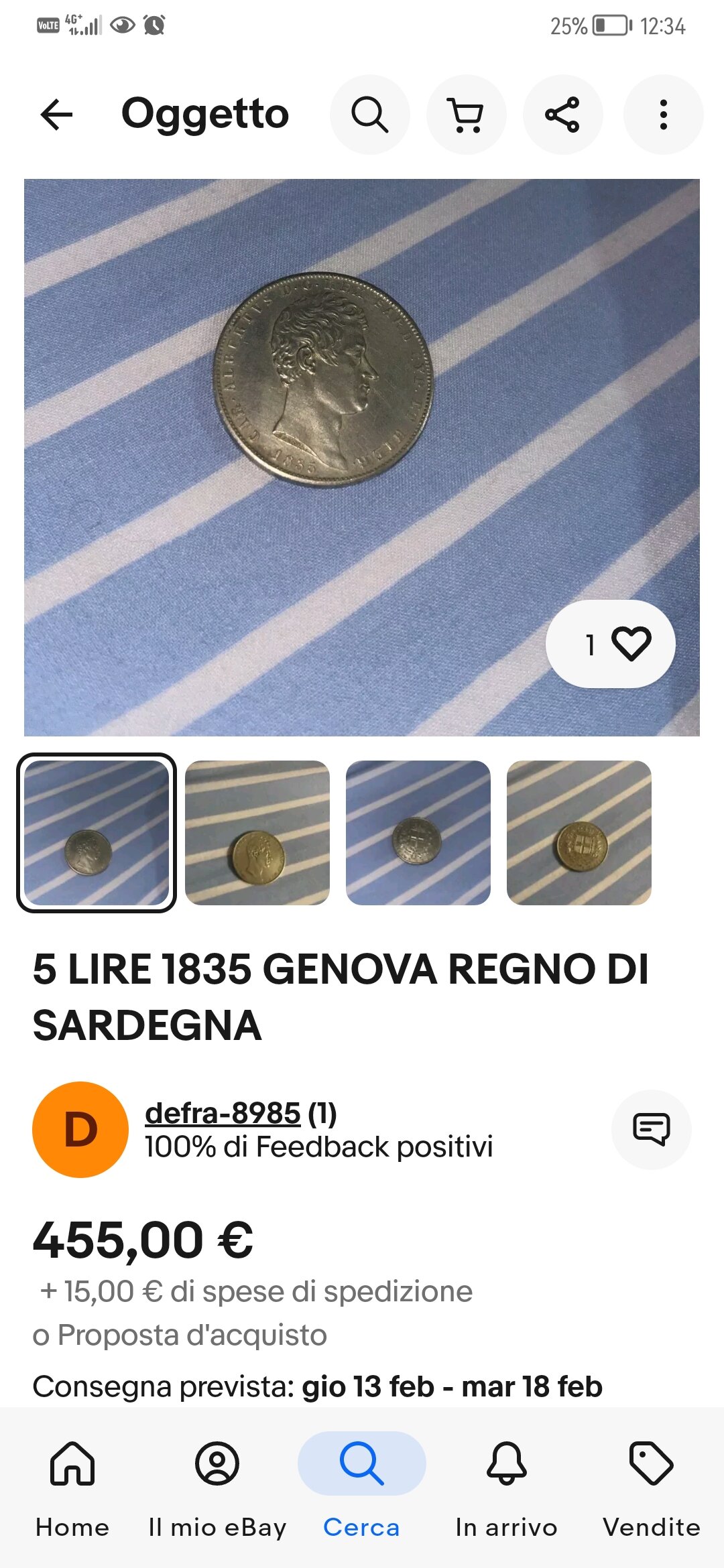Screen dimensions: 724x1568
Task: Open seller profile defra-8985
Action: pos(223,1114)
